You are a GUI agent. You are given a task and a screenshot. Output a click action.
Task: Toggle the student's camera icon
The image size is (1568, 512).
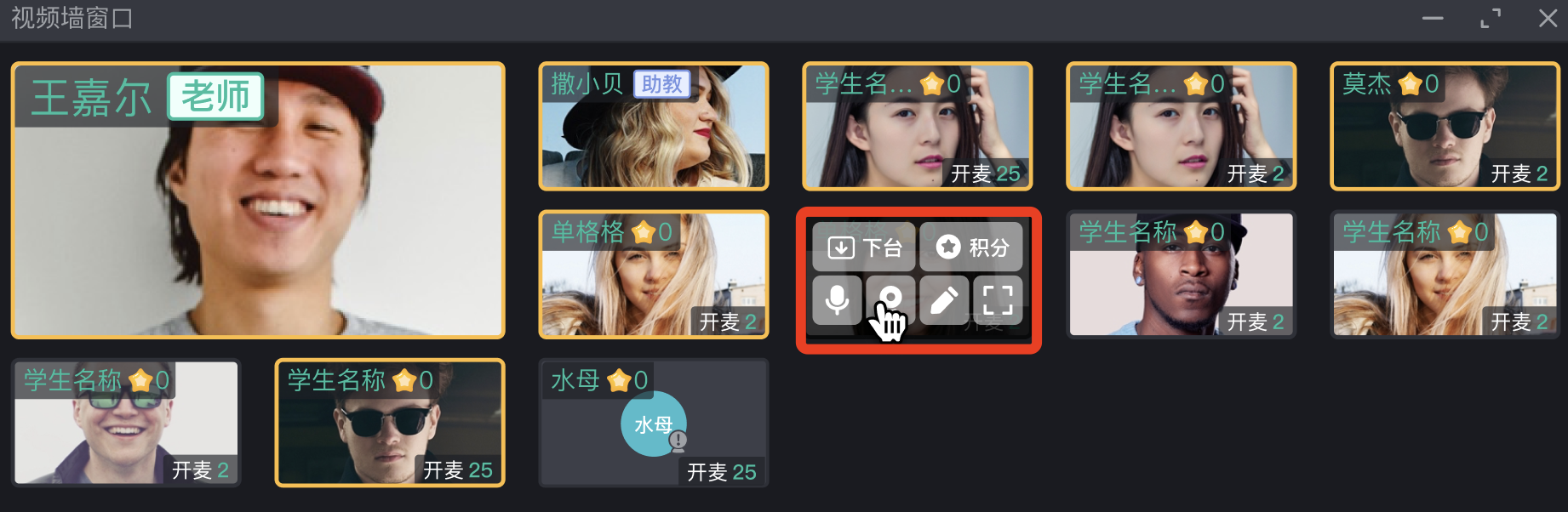(890, 298)
